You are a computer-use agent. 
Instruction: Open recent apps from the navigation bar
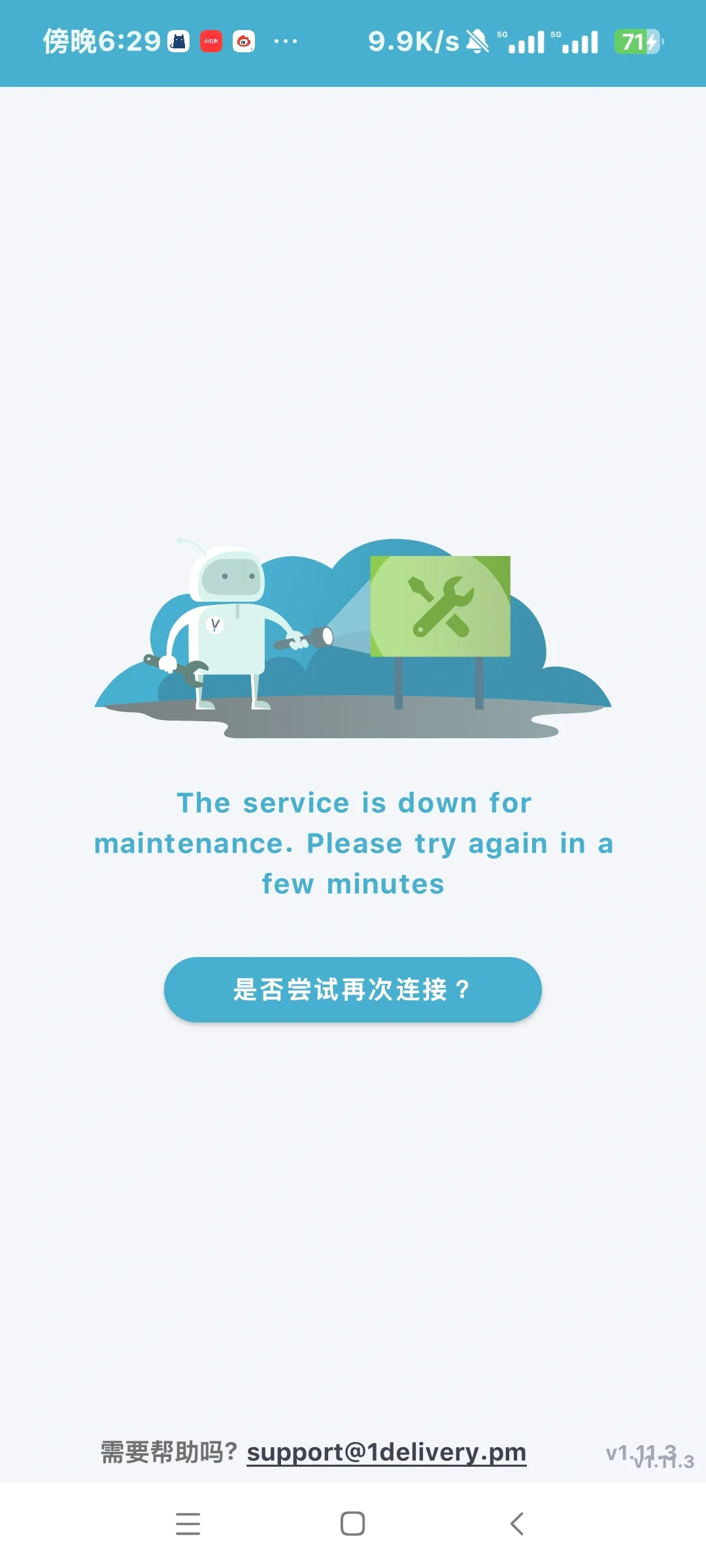(x=188, y=1524)
